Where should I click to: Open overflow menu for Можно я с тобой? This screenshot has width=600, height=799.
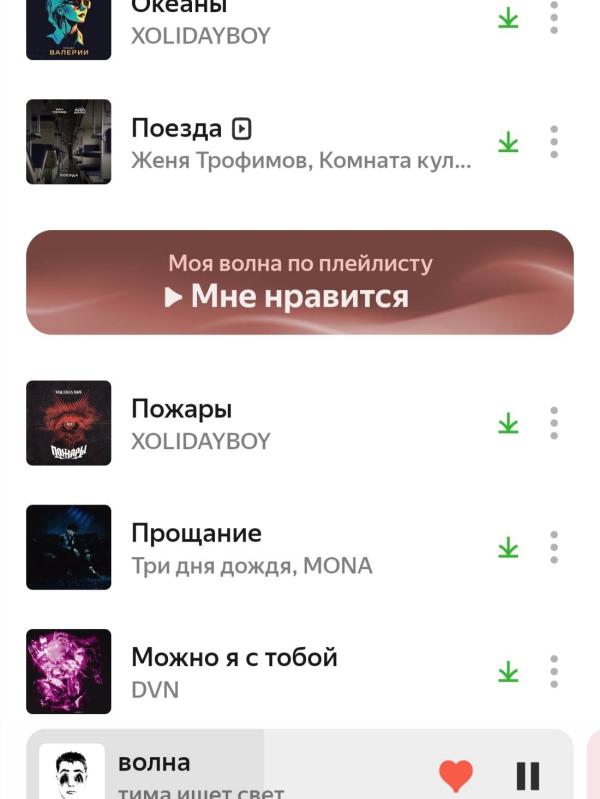point(554,671)
